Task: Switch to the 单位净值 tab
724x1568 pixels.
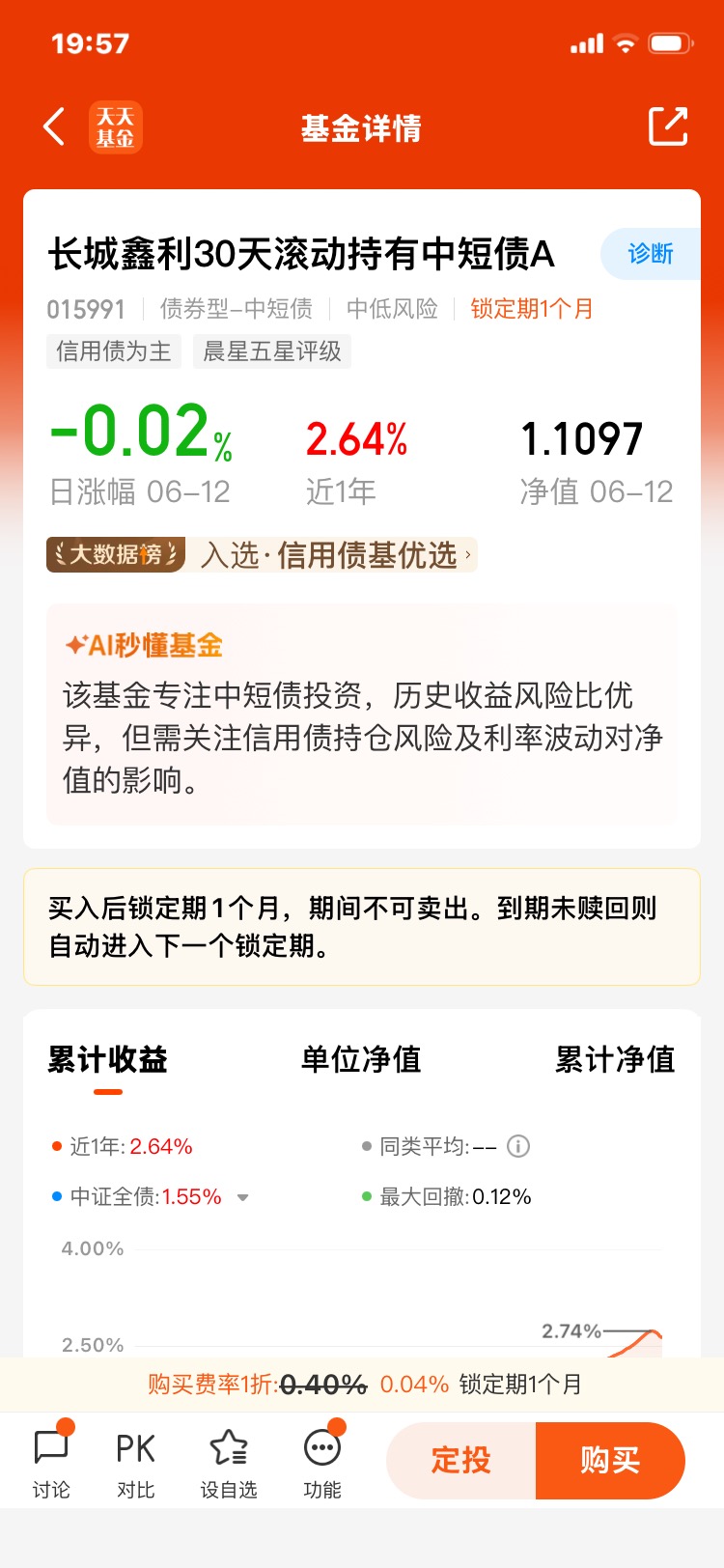Action: pyautogui.click(x=361, y=1059)
